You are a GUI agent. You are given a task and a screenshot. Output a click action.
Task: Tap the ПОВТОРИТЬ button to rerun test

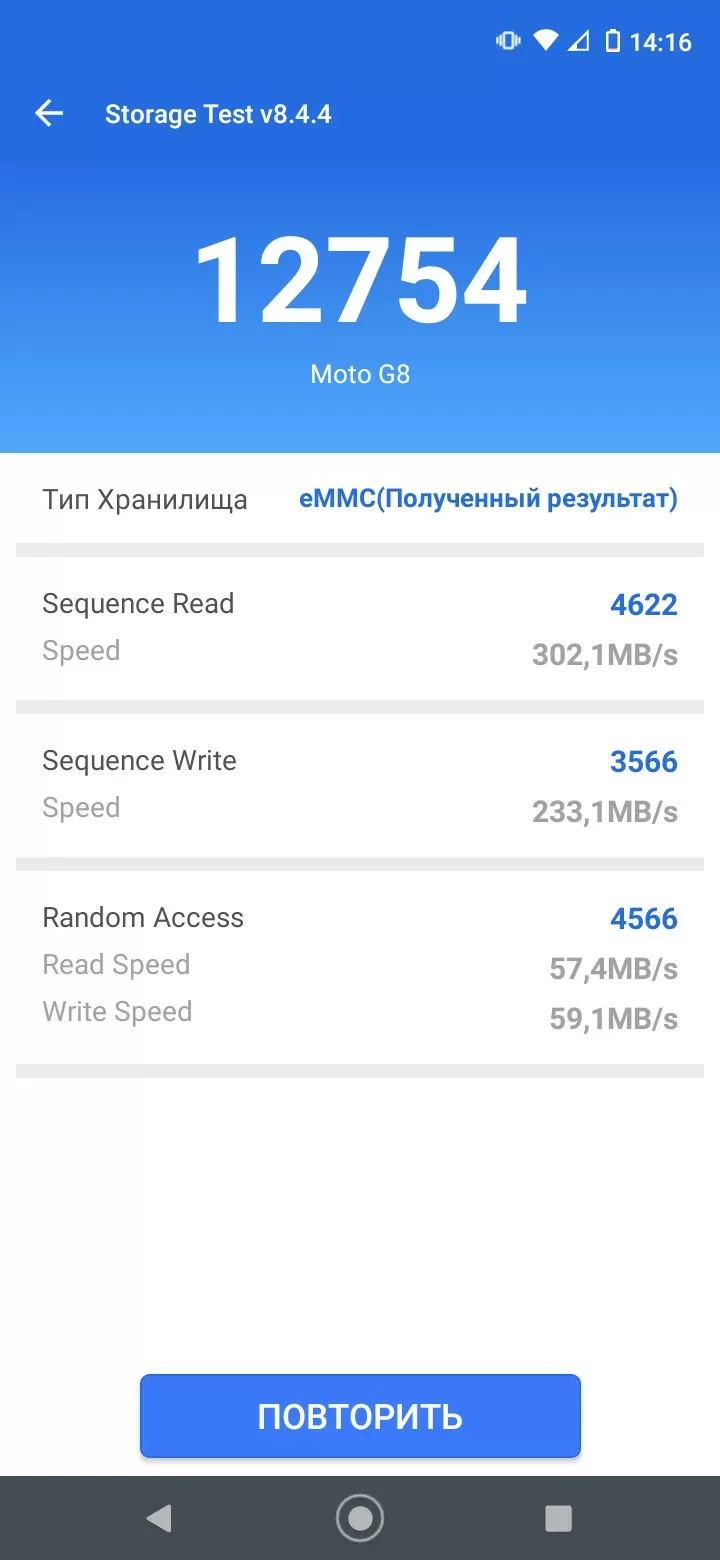pyautogui.click(x=360, y=1416)
